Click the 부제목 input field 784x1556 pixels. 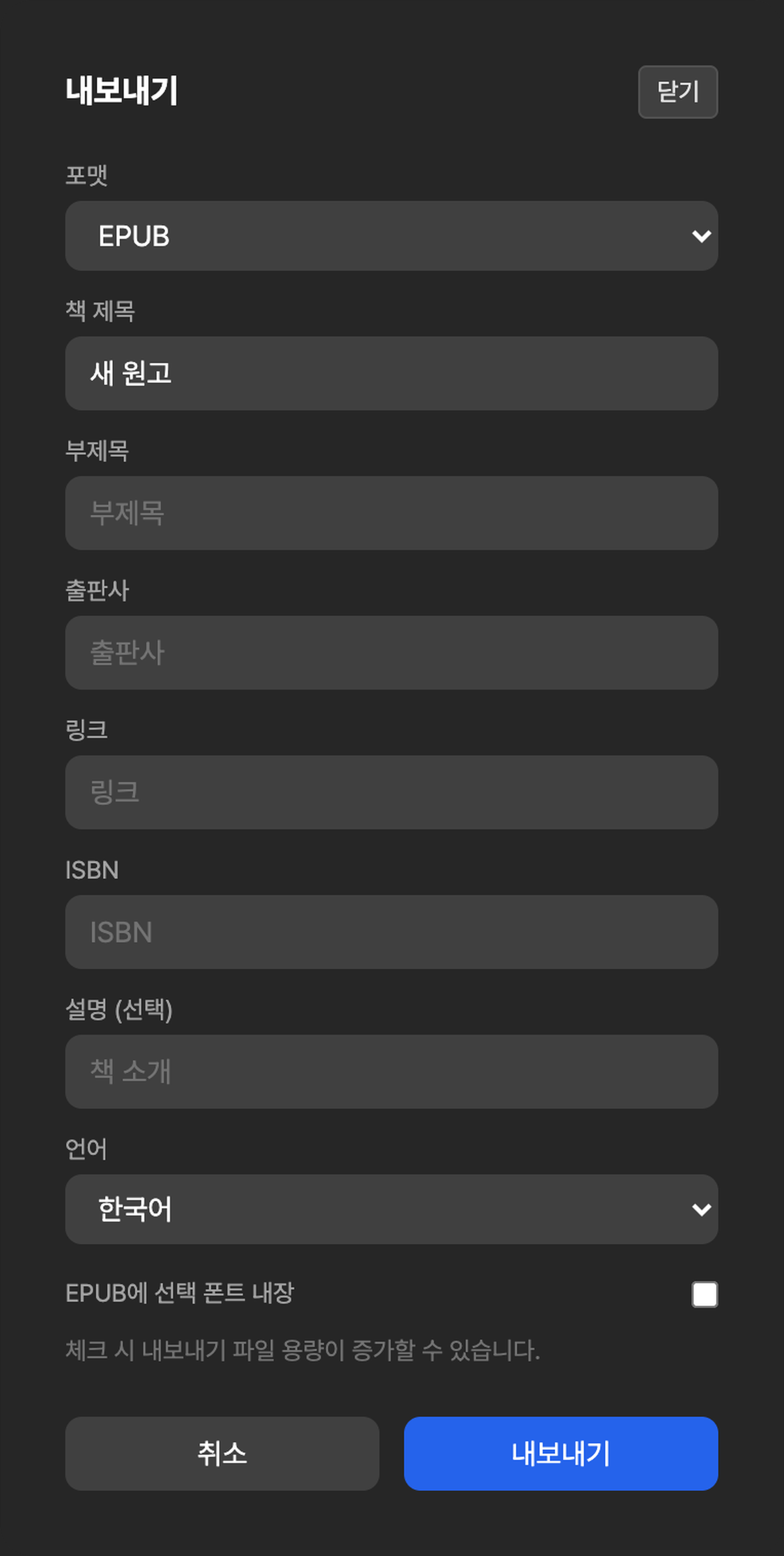[391, 513]
